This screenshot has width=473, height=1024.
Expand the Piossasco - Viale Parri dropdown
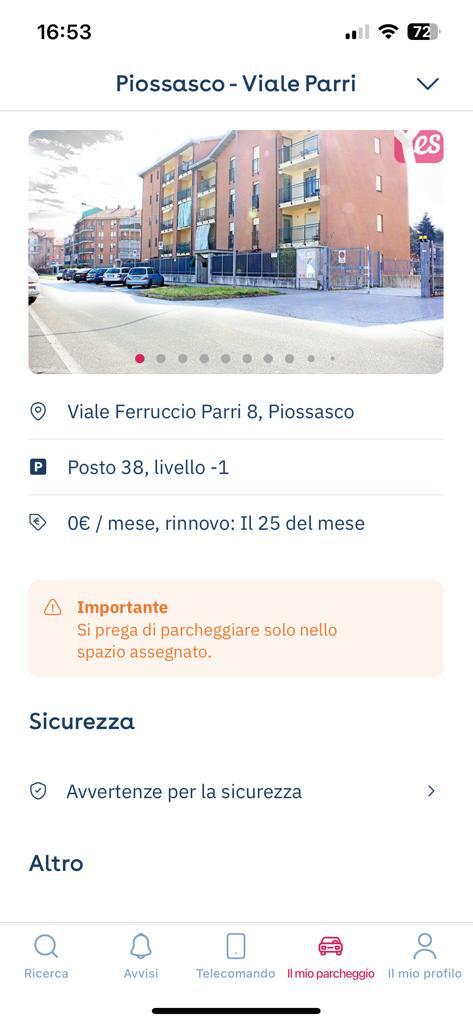(428, 84)
